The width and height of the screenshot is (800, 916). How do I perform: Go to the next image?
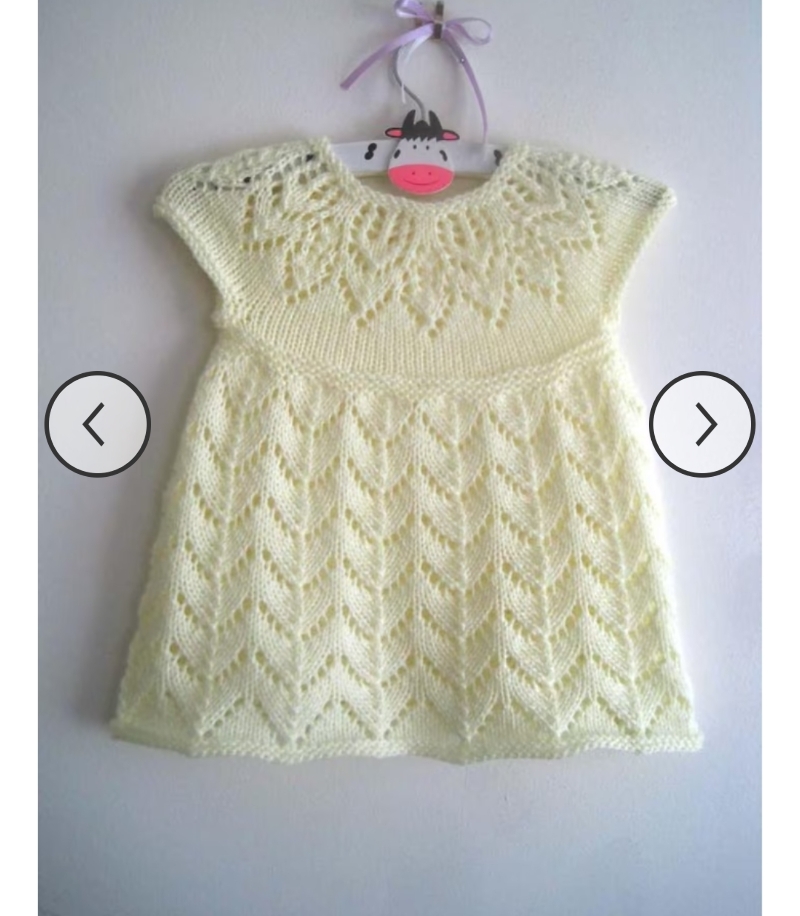tap(702, 424)
